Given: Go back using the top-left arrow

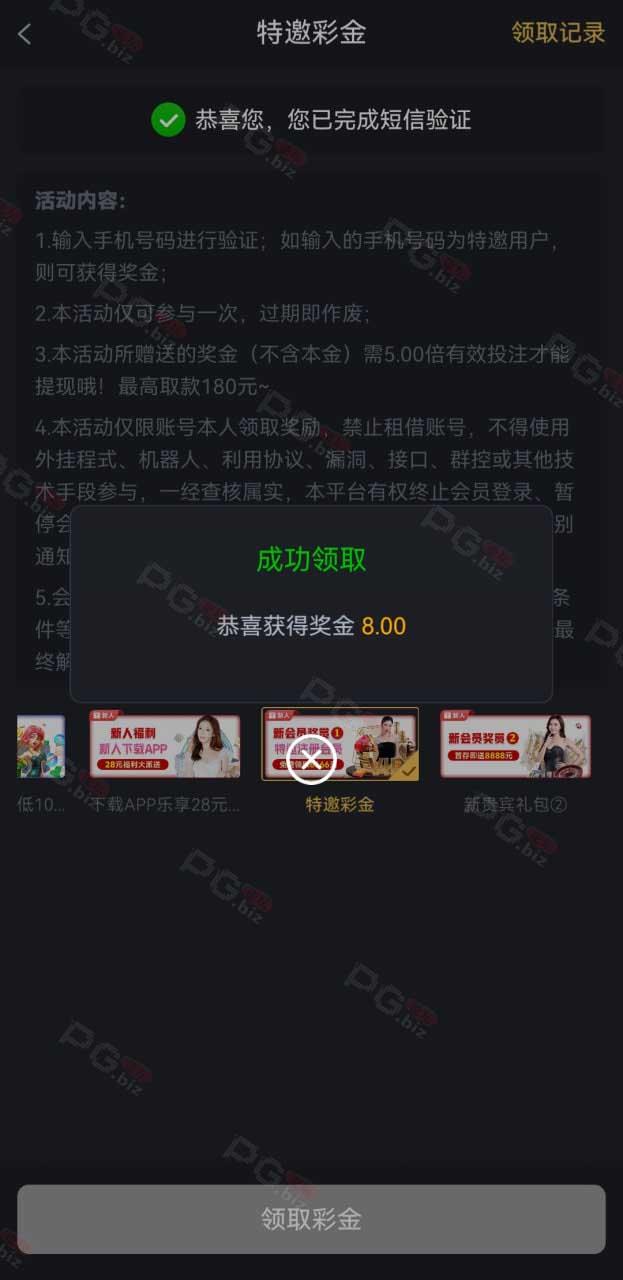Looking at the screenshot, I should pyautogui.click(x=25, y=34).
